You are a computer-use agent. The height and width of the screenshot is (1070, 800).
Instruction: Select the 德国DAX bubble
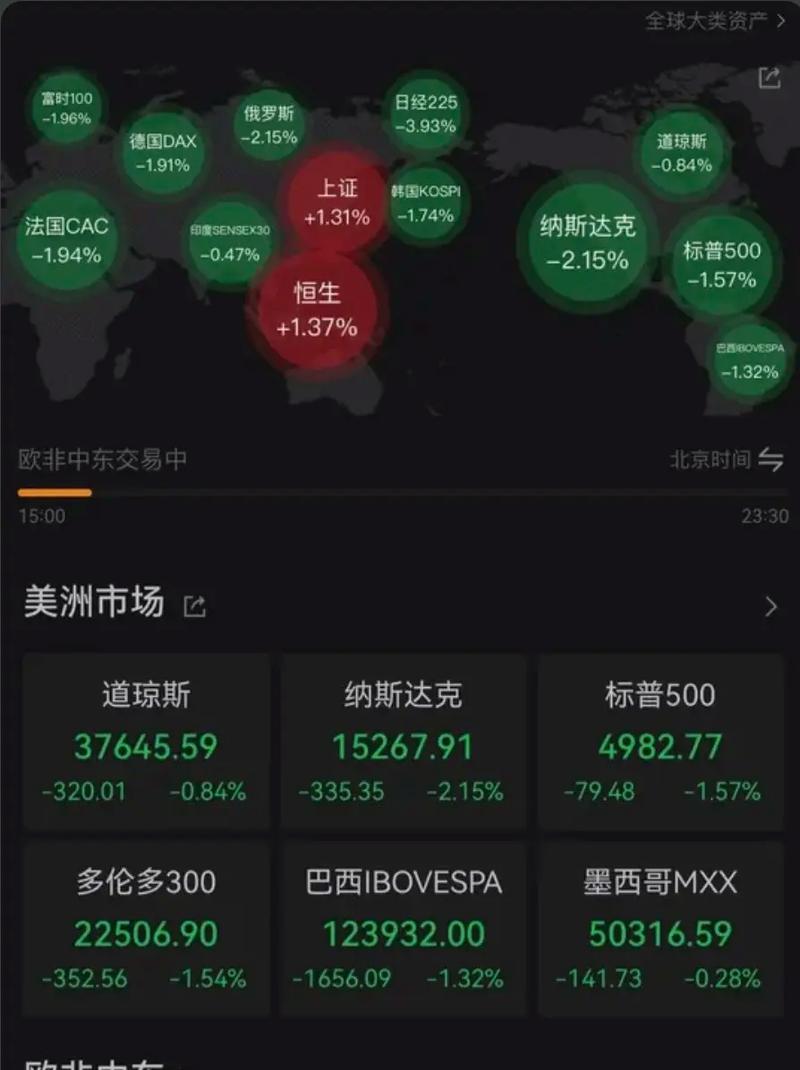[x=163, y=152]
